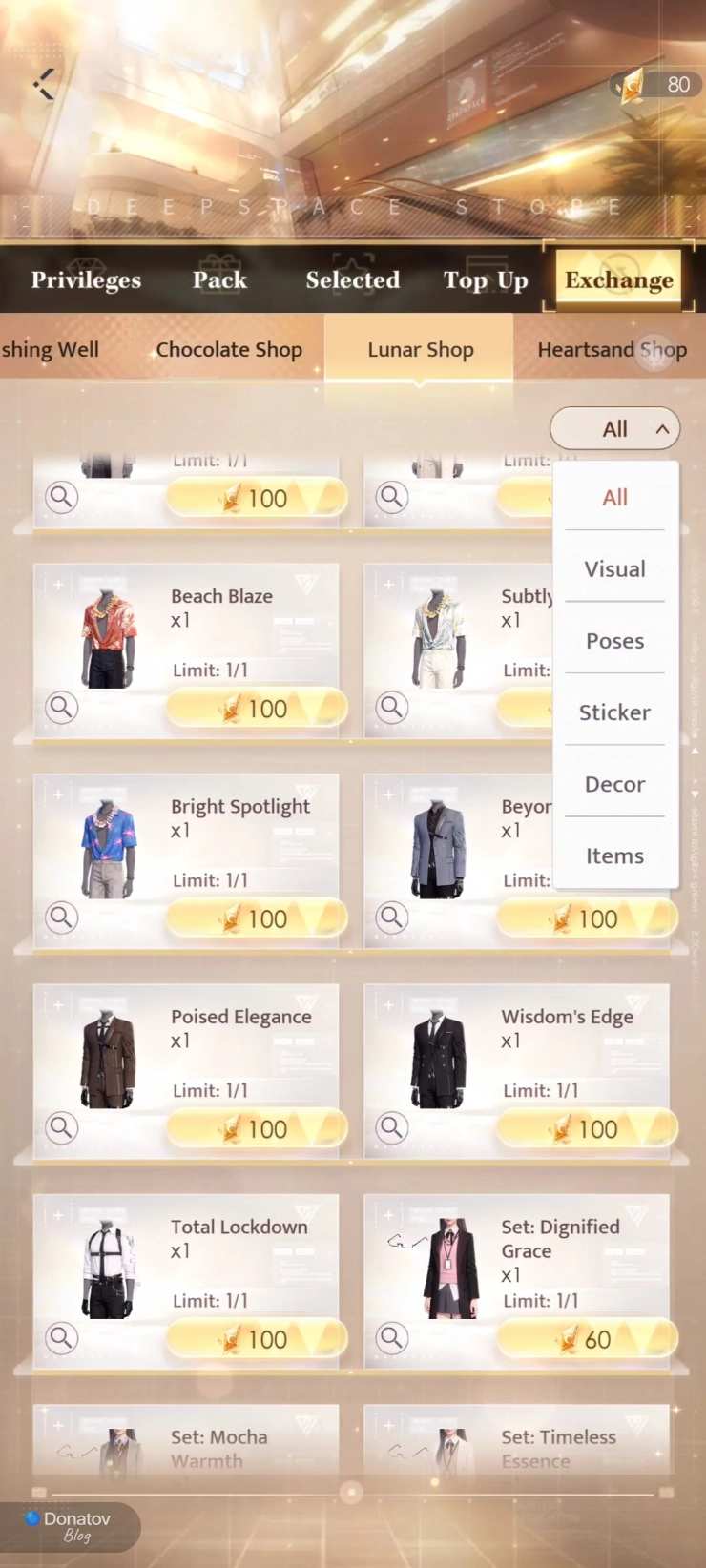Viewport: 706px width, 1568px height.
Task: Exchange 100 for Wisdom's Edge
Action: [x=586, y=1129]
